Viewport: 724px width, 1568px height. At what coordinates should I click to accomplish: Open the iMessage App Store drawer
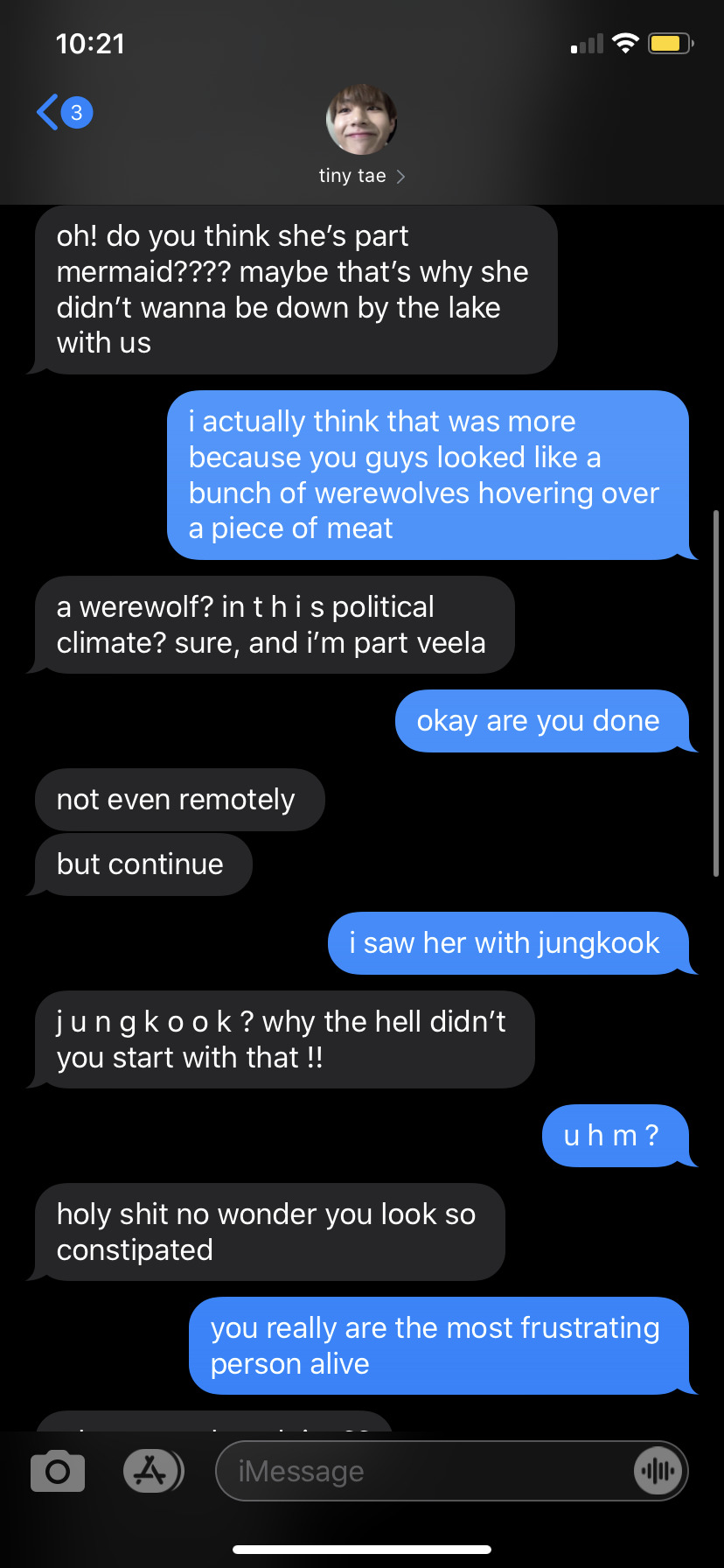[153, 1471]
